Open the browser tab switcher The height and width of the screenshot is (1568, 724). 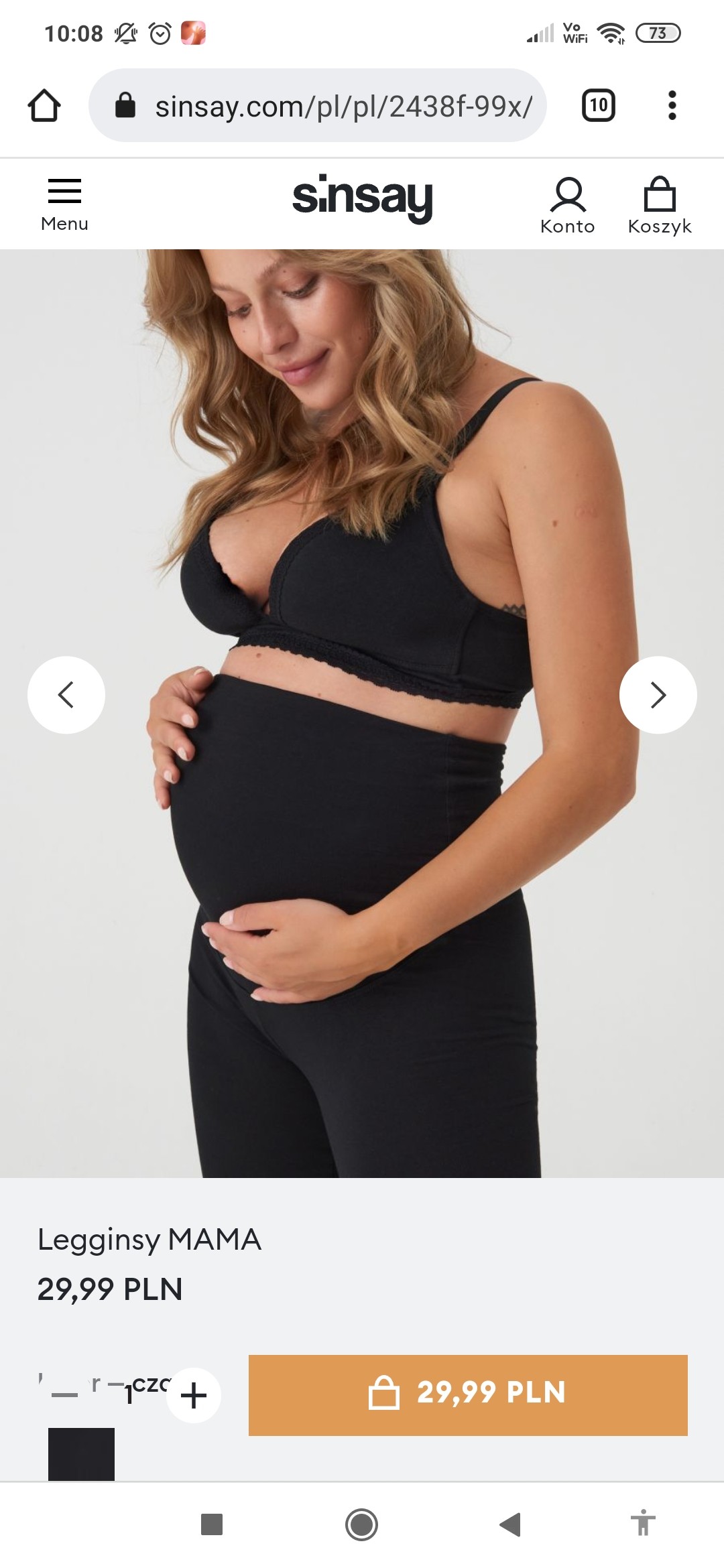pyautogui.click(x=598, y=105)
